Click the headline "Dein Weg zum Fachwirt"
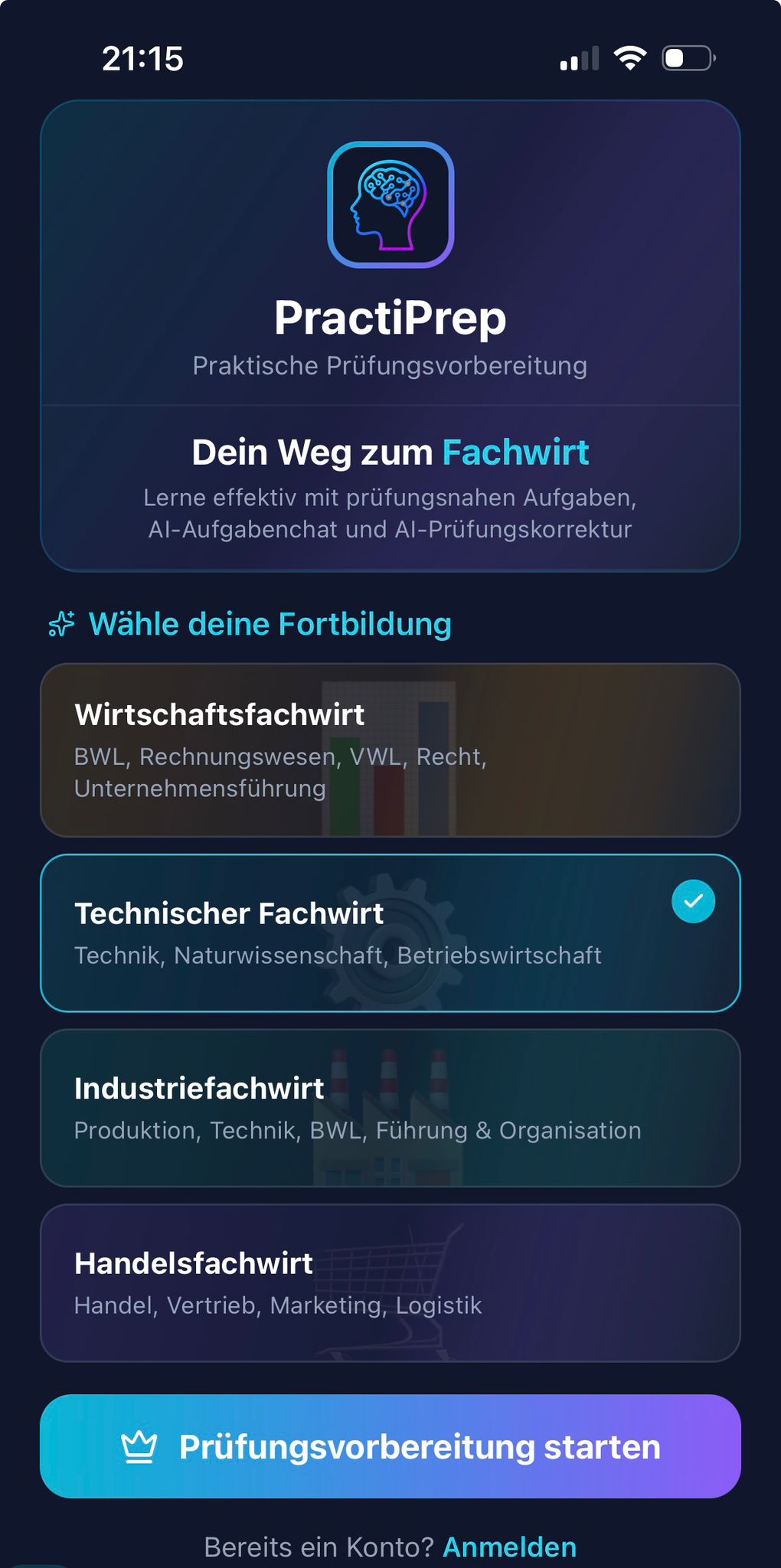The height and width of the screenshot is (1568, 781). [x=390, y=452]
